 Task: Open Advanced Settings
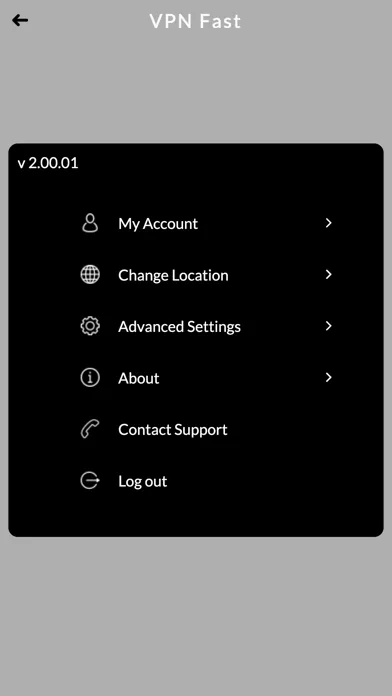(206, 326)
